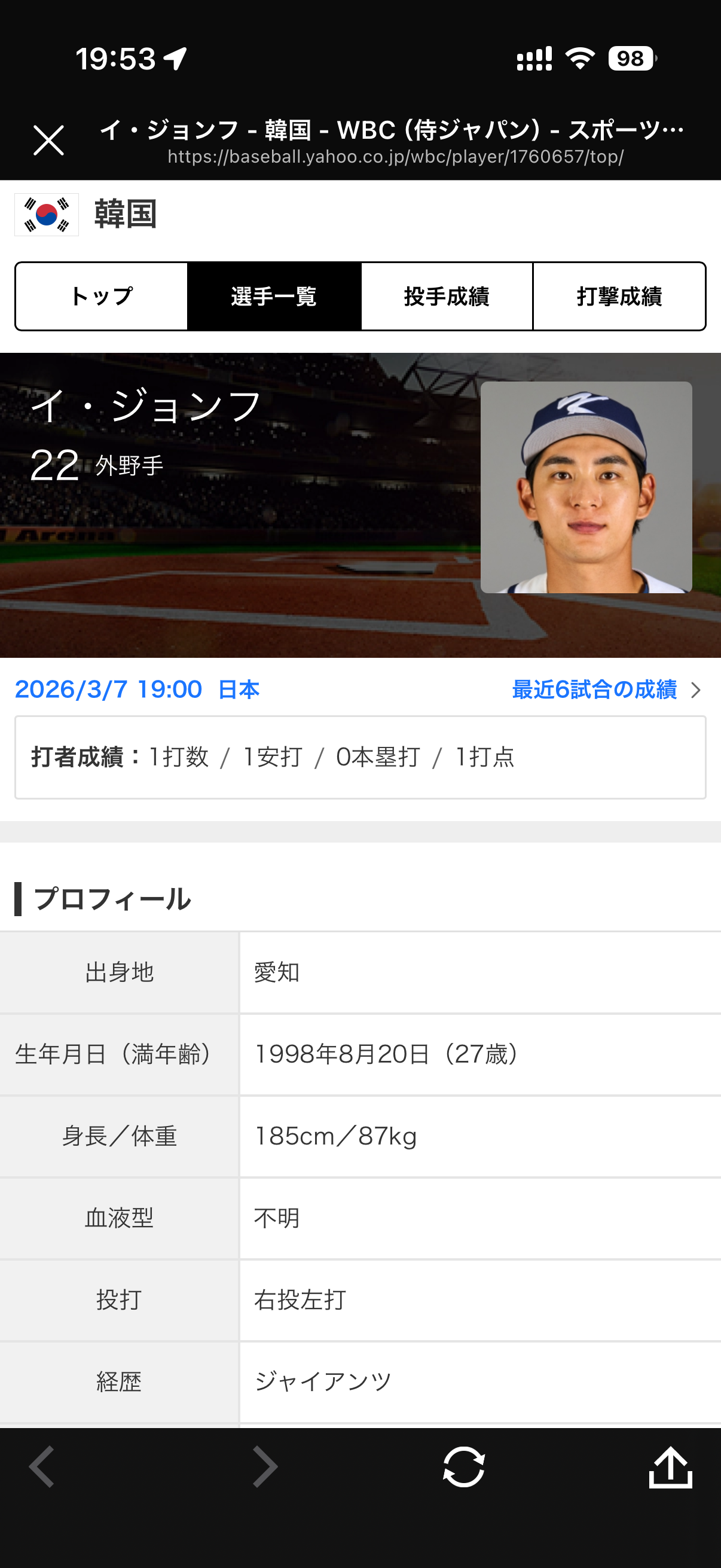Close the in-app browser
This screenshot has width=721, height=1568.
click(48, 141)
